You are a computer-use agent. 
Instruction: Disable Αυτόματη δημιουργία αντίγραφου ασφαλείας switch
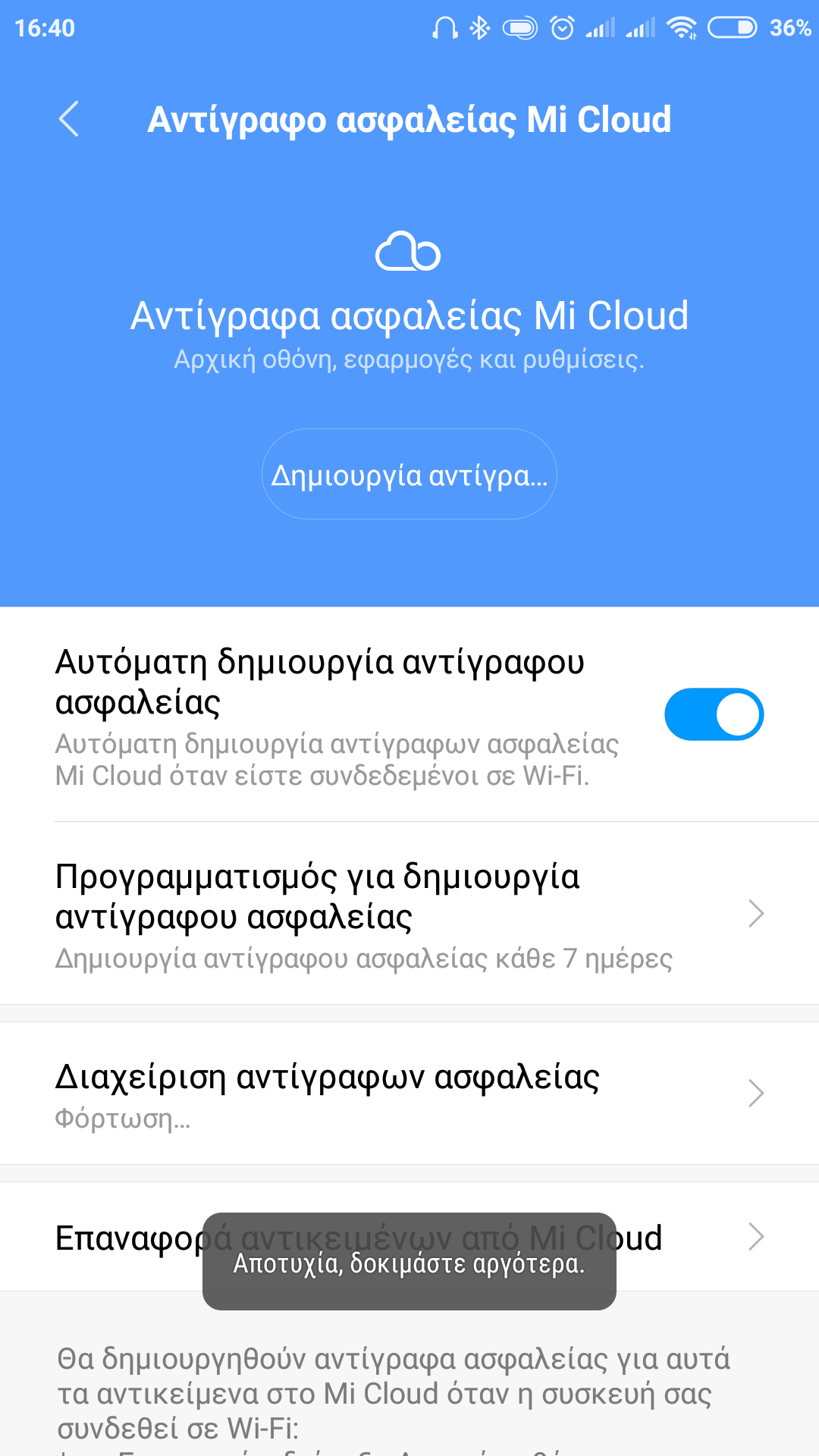click(713, 714)
